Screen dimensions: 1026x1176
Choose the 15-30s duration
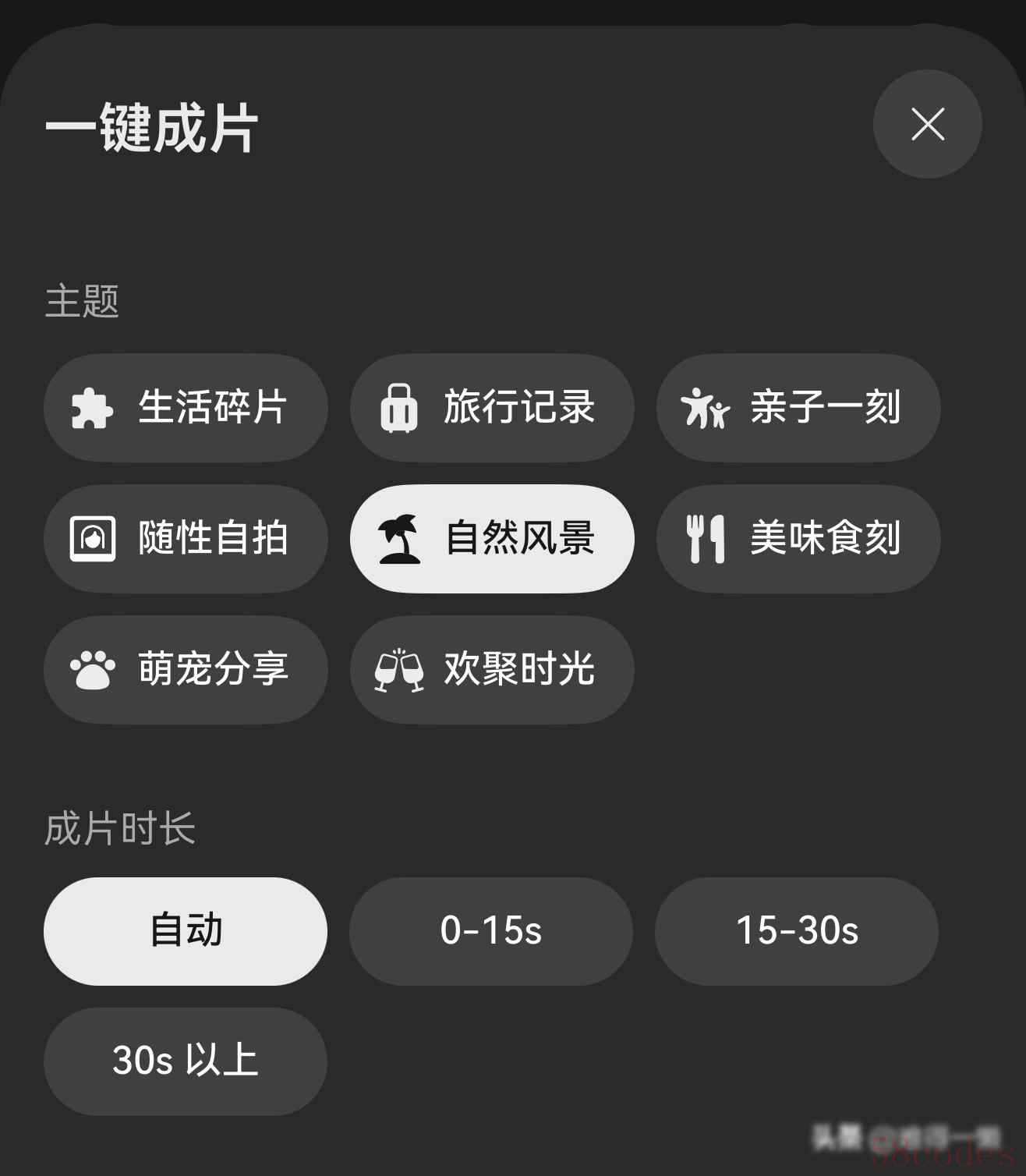pos(797,931)
